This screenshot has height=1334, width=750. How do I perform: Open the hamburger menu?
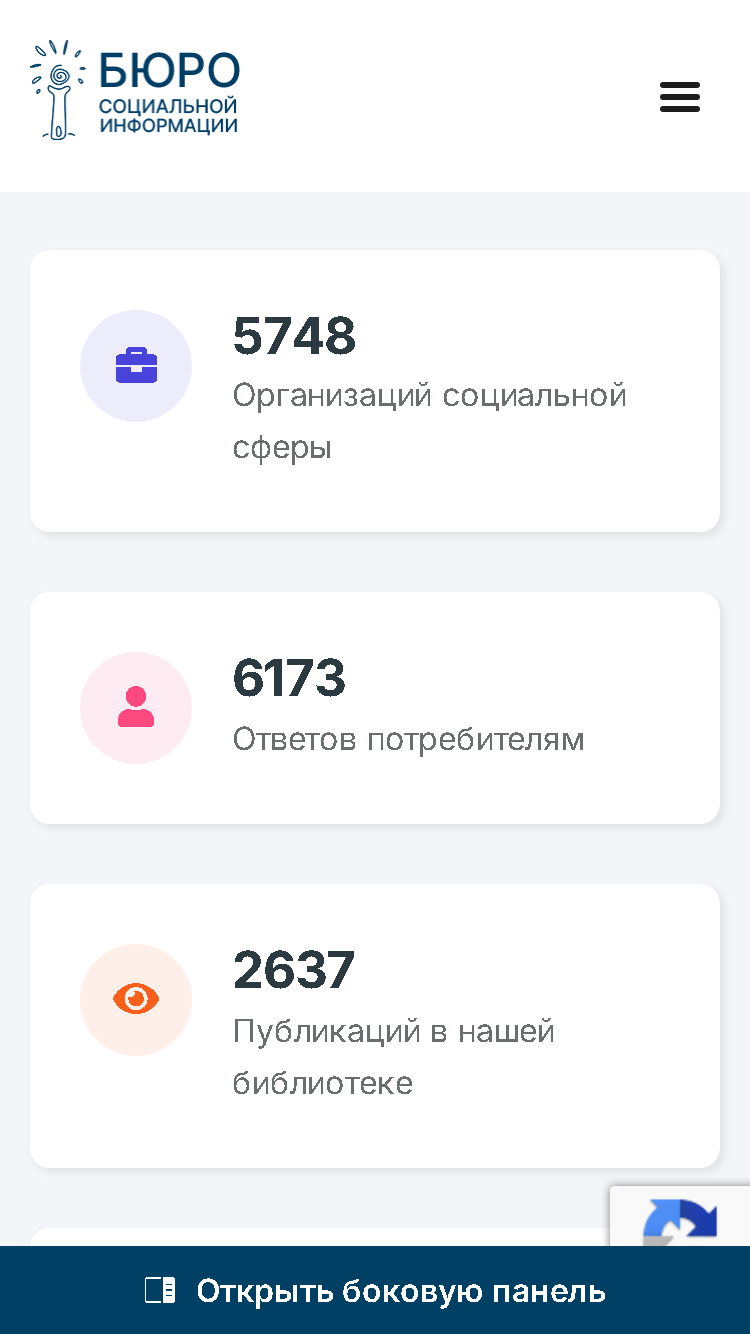point(680,97)
